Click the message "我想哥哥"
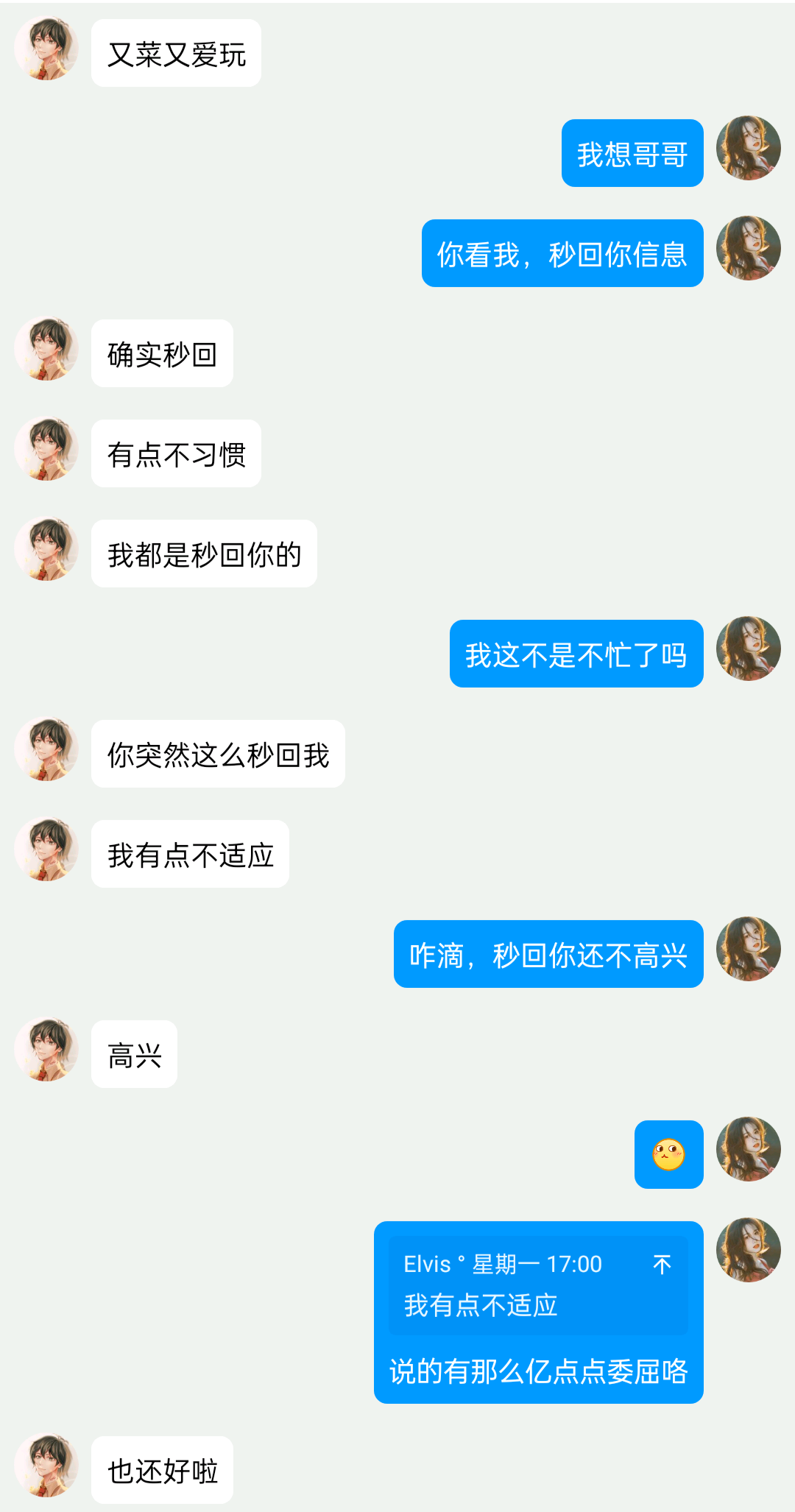The width and height of the screenshot is (795, 1512). [632, 152]
